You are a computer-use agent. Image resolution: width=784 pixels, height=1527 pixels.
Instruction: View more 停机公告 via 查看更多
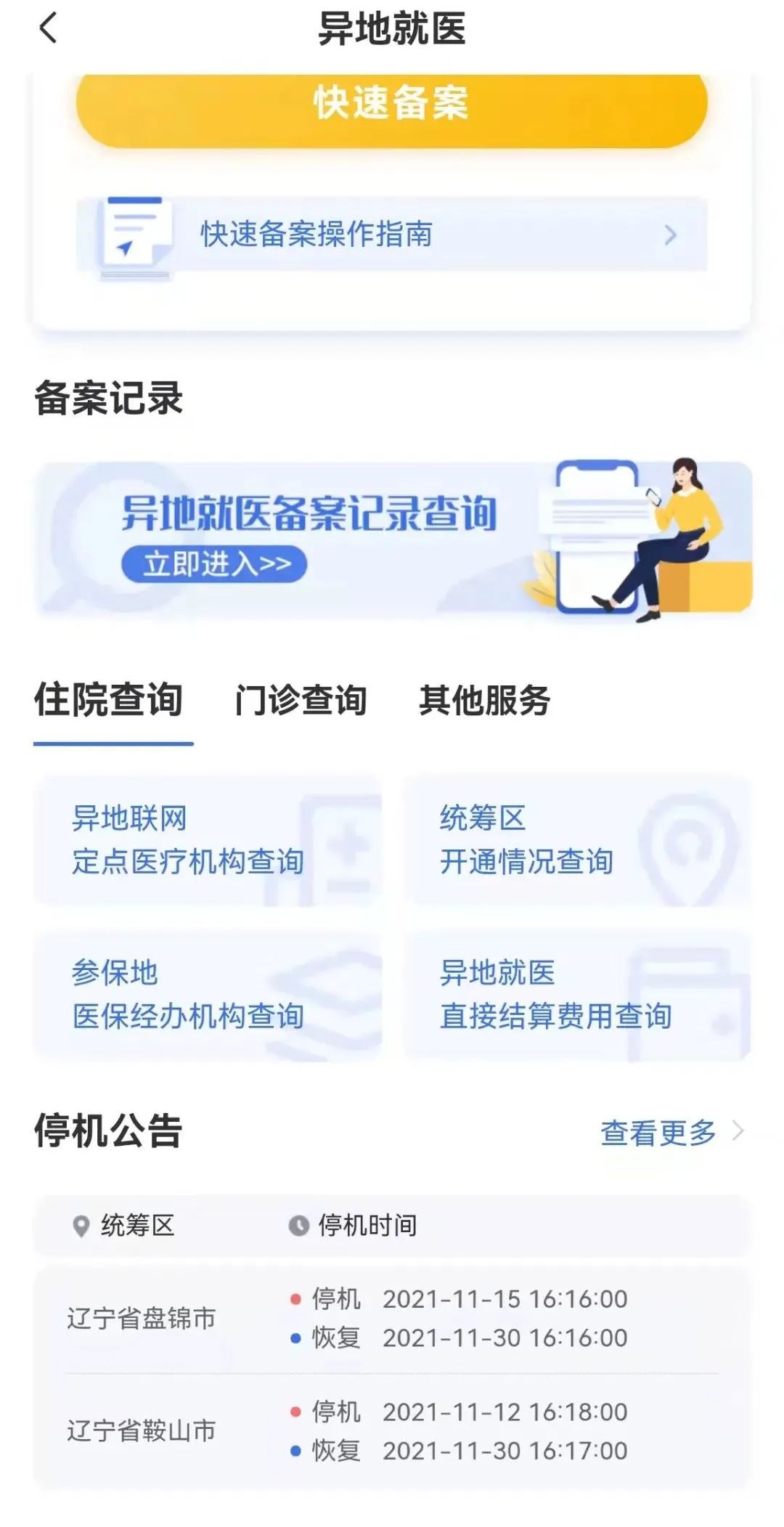[671, 1133]
